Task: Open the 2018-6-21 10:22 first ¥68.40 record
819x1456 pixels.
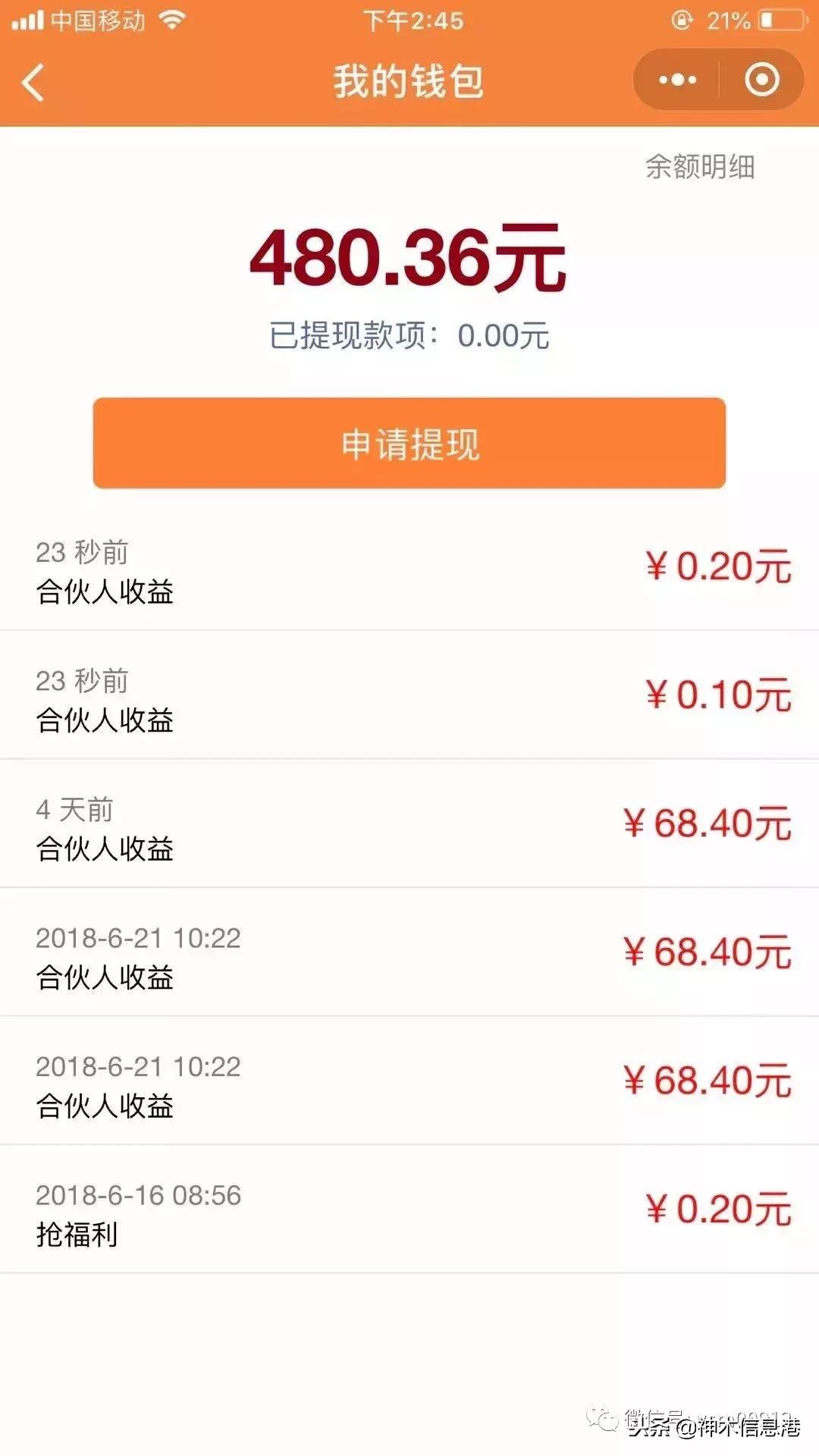Action: tap(409, 955)
